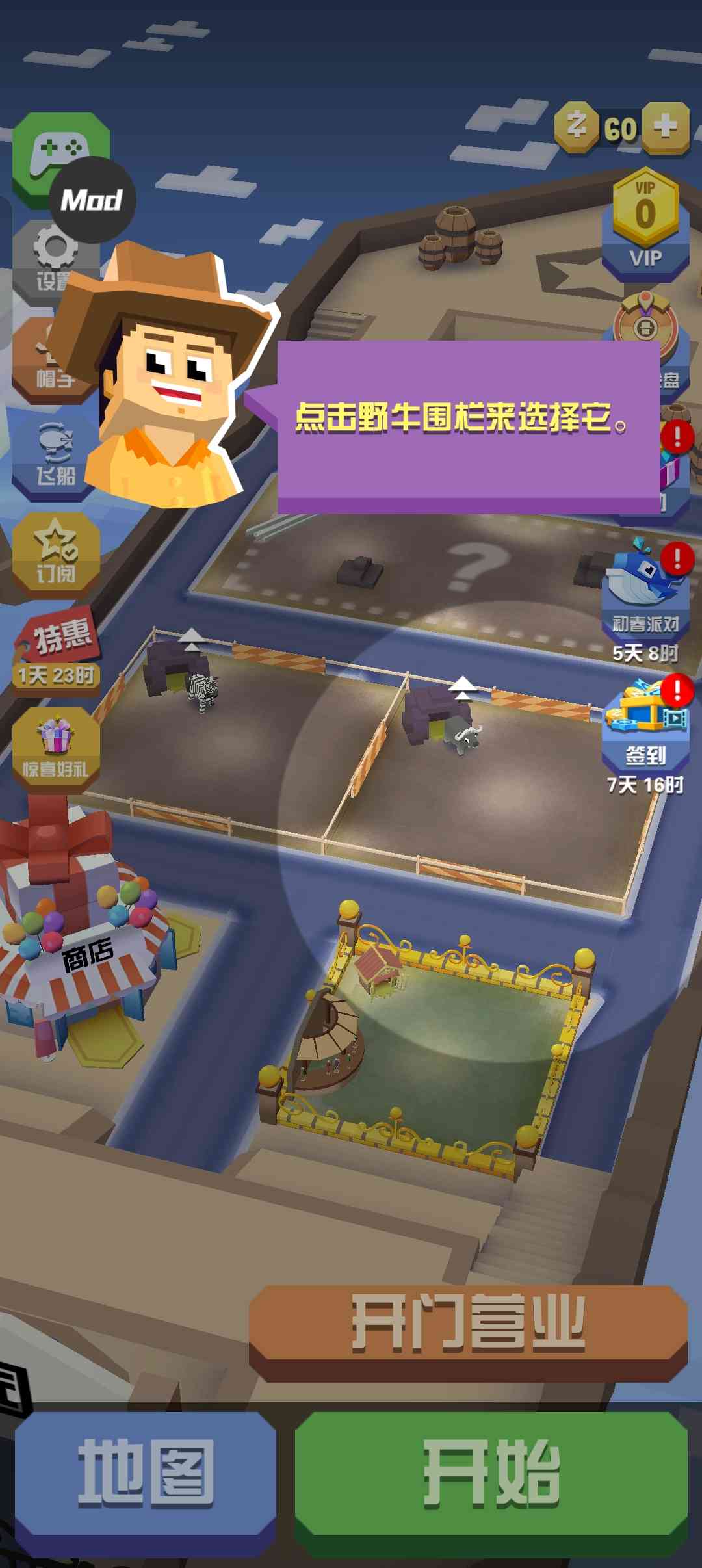
Task: Tap the Mod floating badge
Action: [x=92, y=200]
